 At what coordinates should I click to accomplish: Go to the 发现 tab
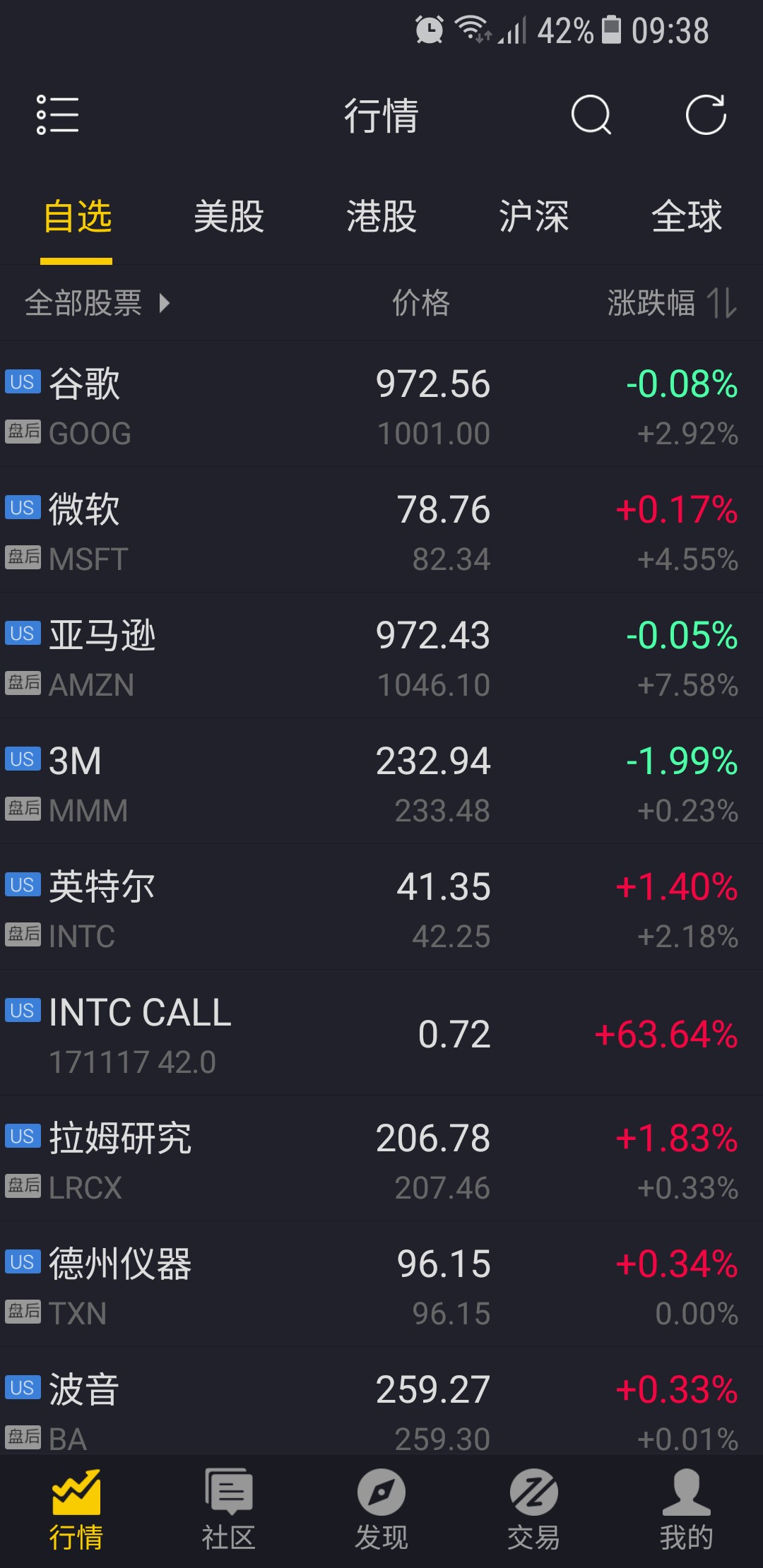[381, 1510]
